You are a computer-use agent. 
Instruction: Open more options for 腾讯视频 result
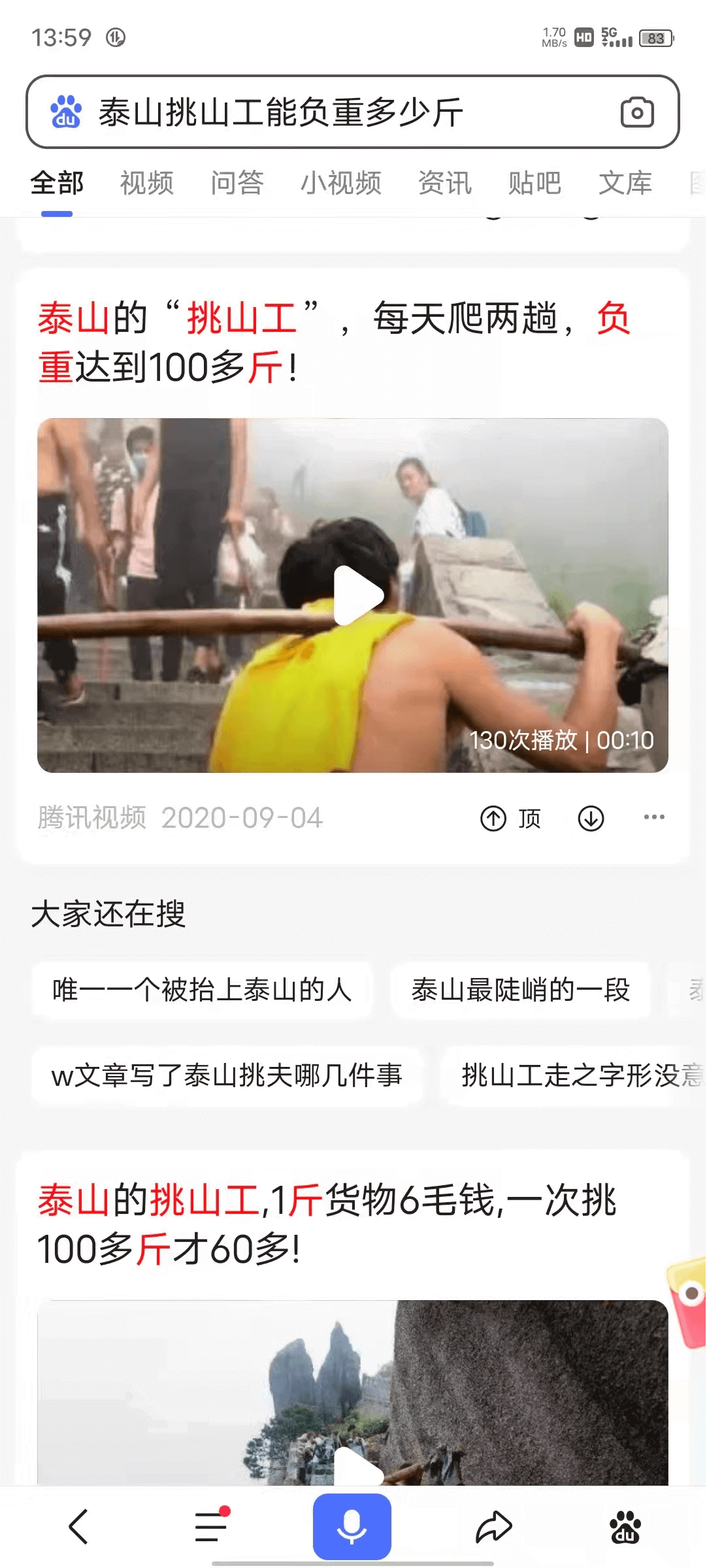click(x=653, y=817)
